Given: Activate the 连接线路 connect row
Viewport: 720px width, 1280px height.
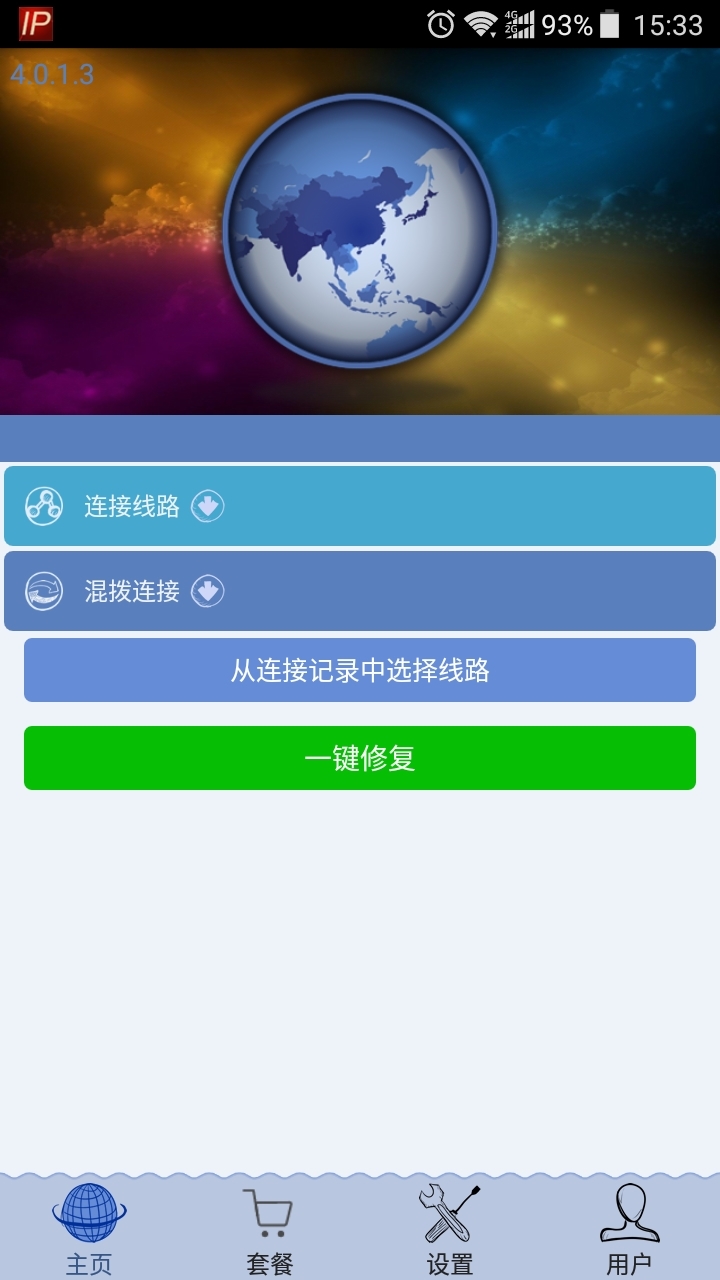Looking at the screenshot, I should [x=360, y=505].
